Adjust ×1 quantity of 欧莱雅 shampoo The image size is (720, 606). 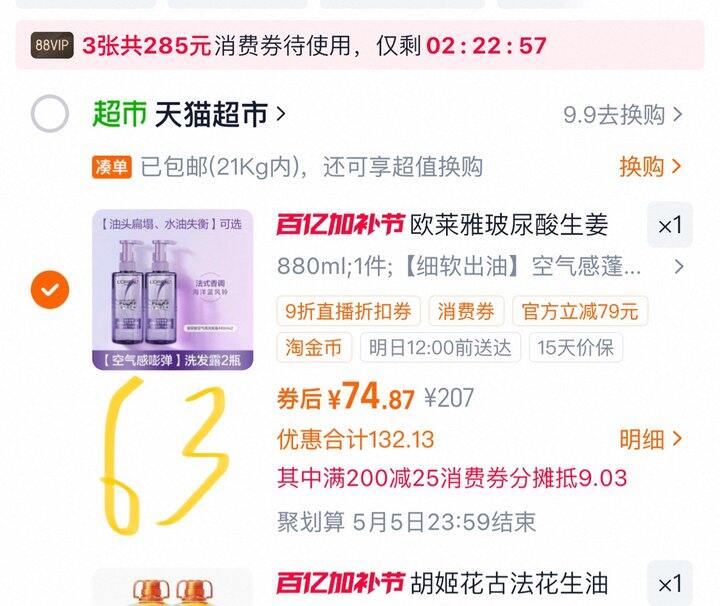[669, 226]
